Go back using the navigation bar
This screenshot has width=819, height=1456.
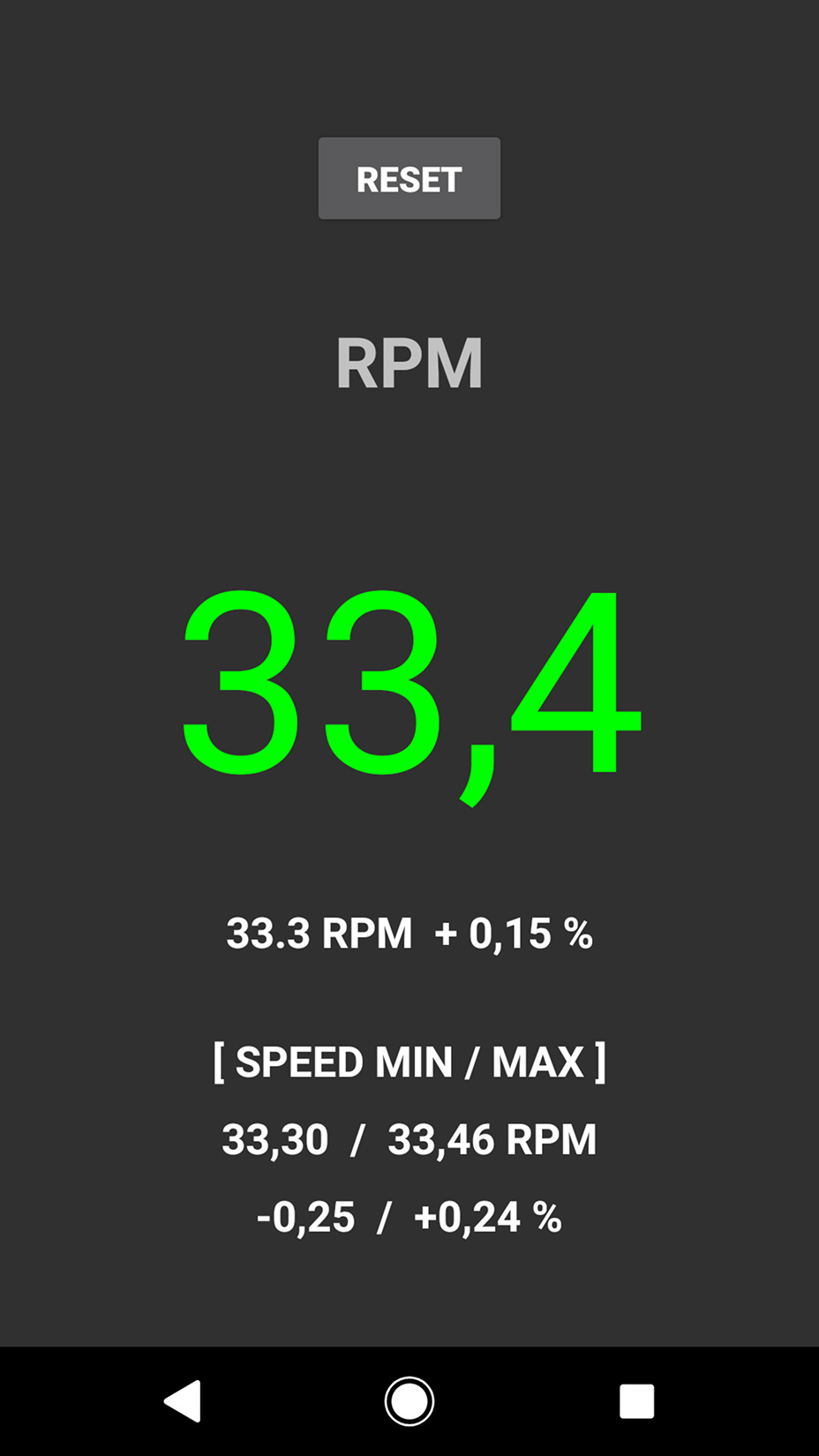coord(183,1400)
